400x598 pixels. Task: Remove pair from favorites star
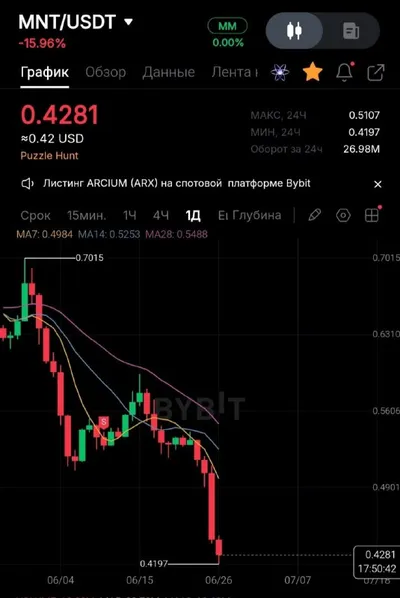coord(312,72)
